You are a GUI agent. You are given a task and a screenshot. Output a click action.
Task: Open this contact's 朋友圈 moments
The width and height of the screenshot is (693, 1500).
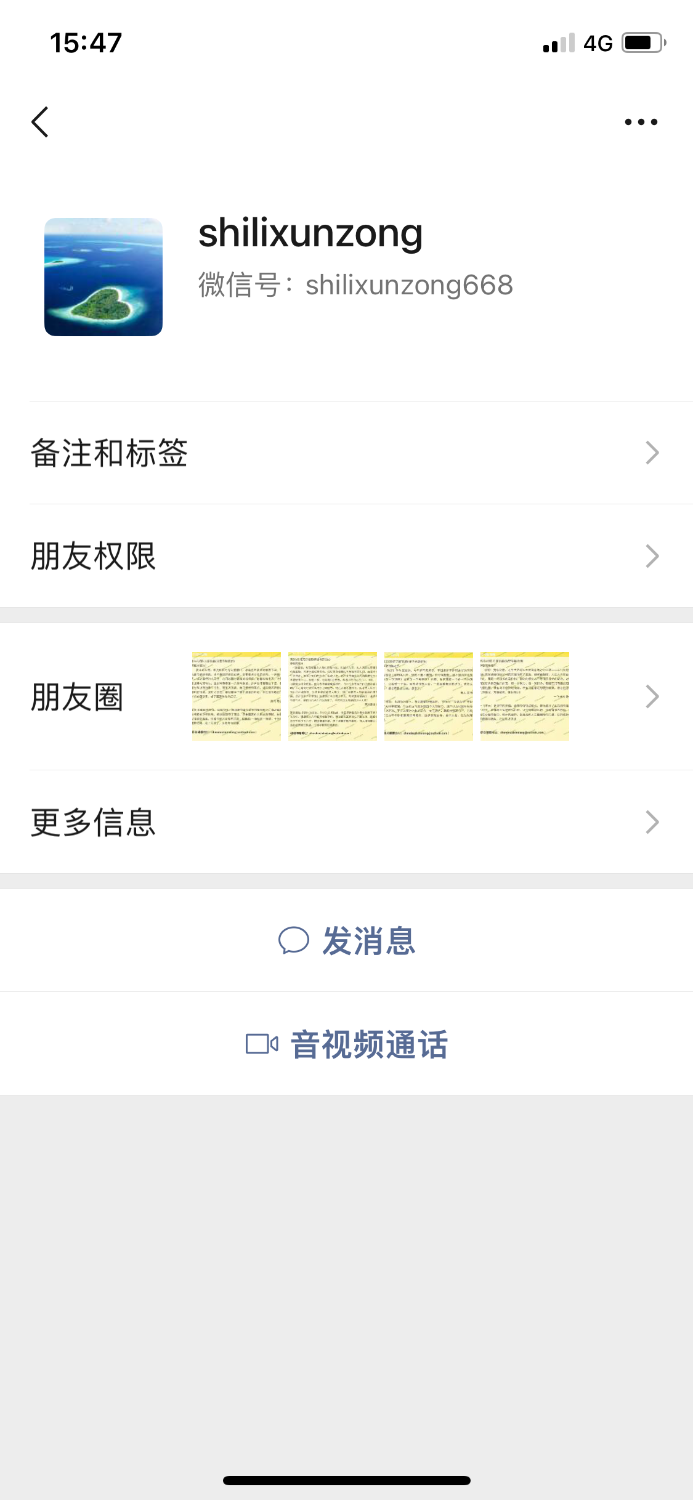click(x=346, y=696)
